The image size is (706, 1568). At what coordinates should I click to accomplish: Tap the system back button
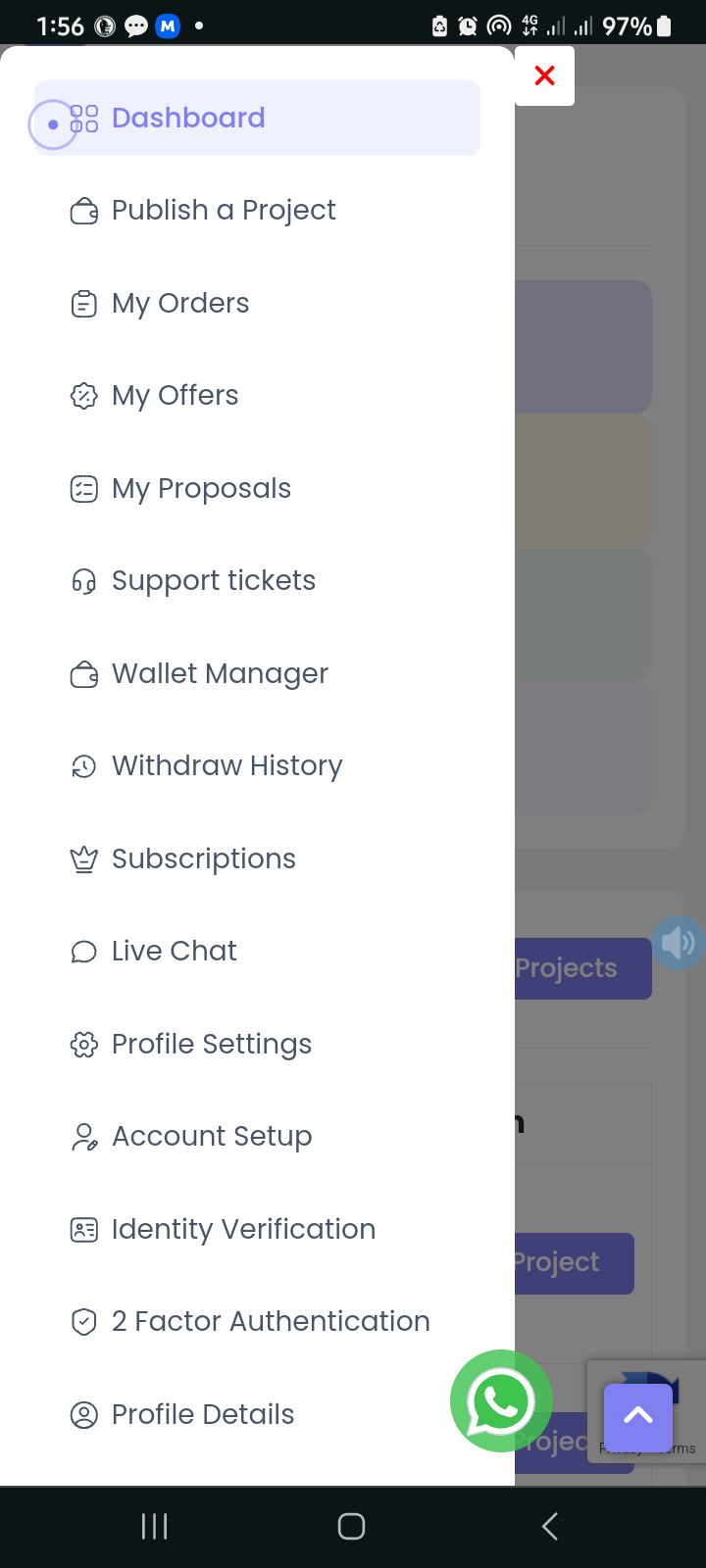(x=550, y=1526)
